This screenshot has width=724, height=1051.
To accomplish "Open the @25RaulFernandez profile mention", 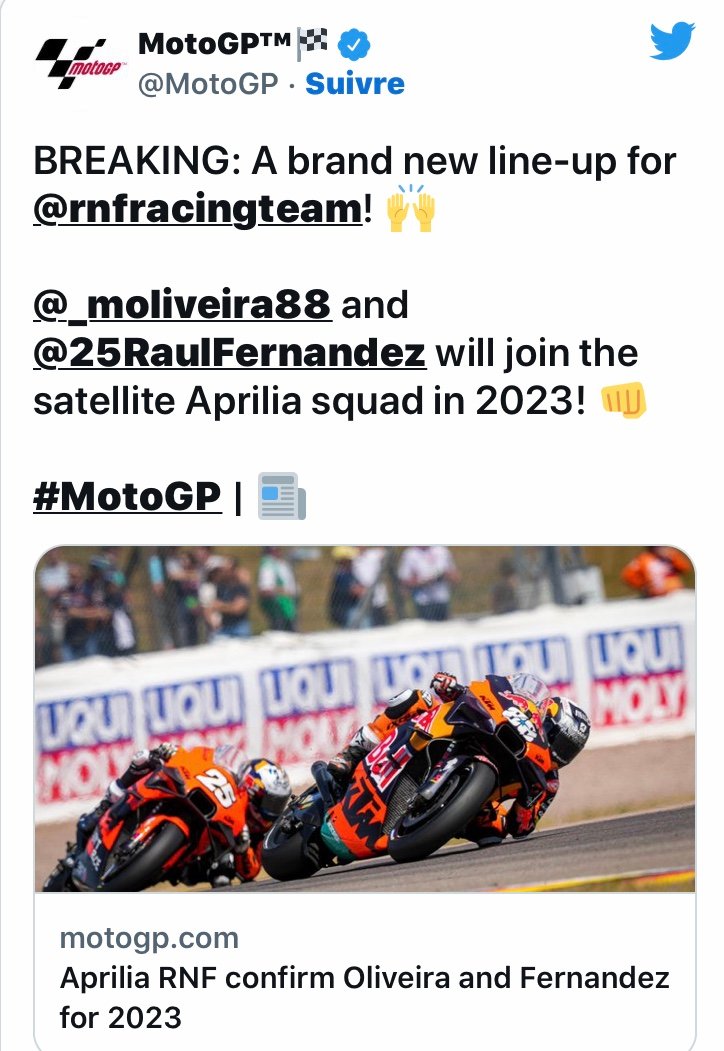I will [230, 353].
